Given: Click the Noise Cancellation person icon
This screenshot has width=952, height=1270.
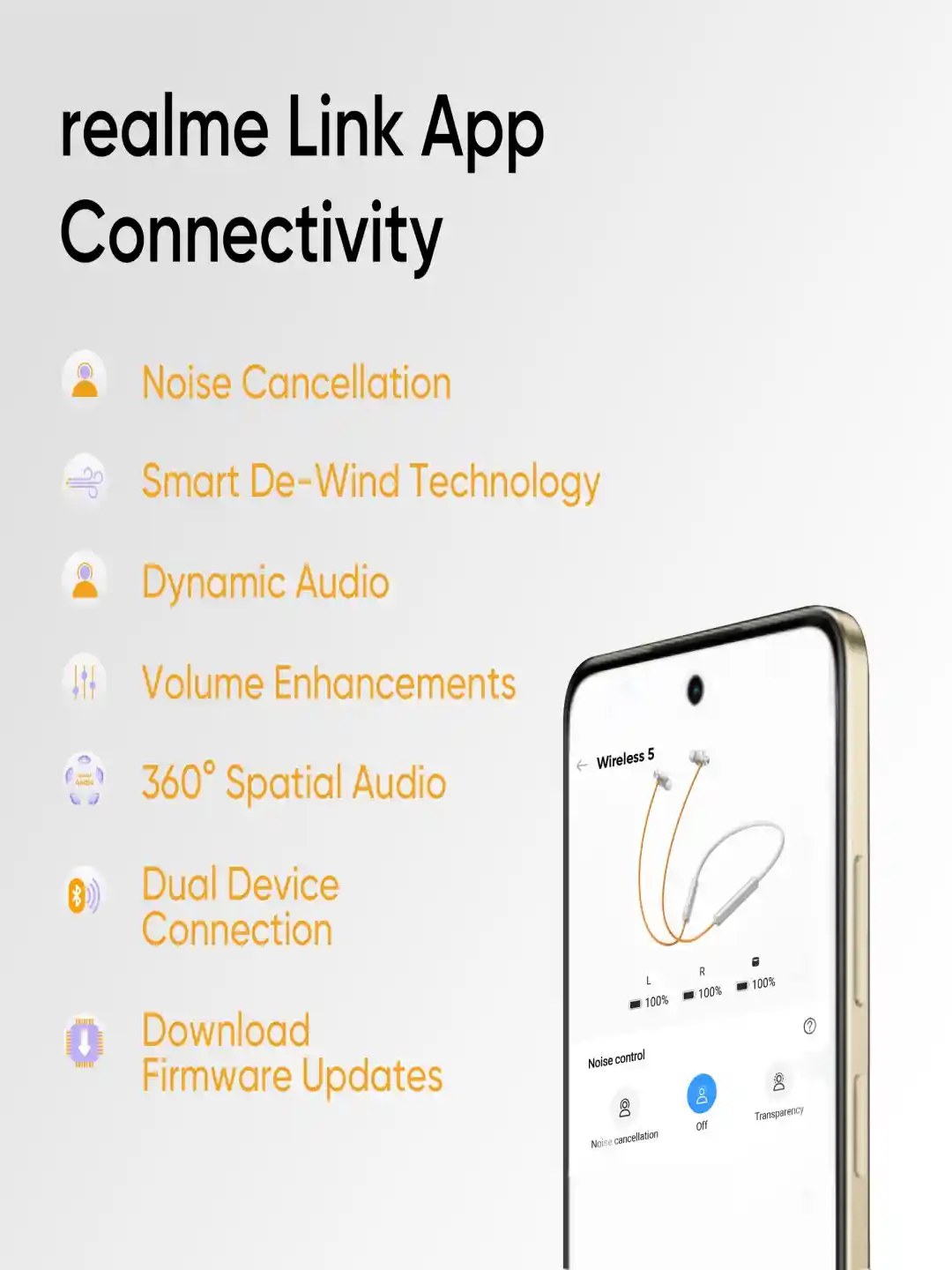Looking at the screenshot, I should [84, 381].
